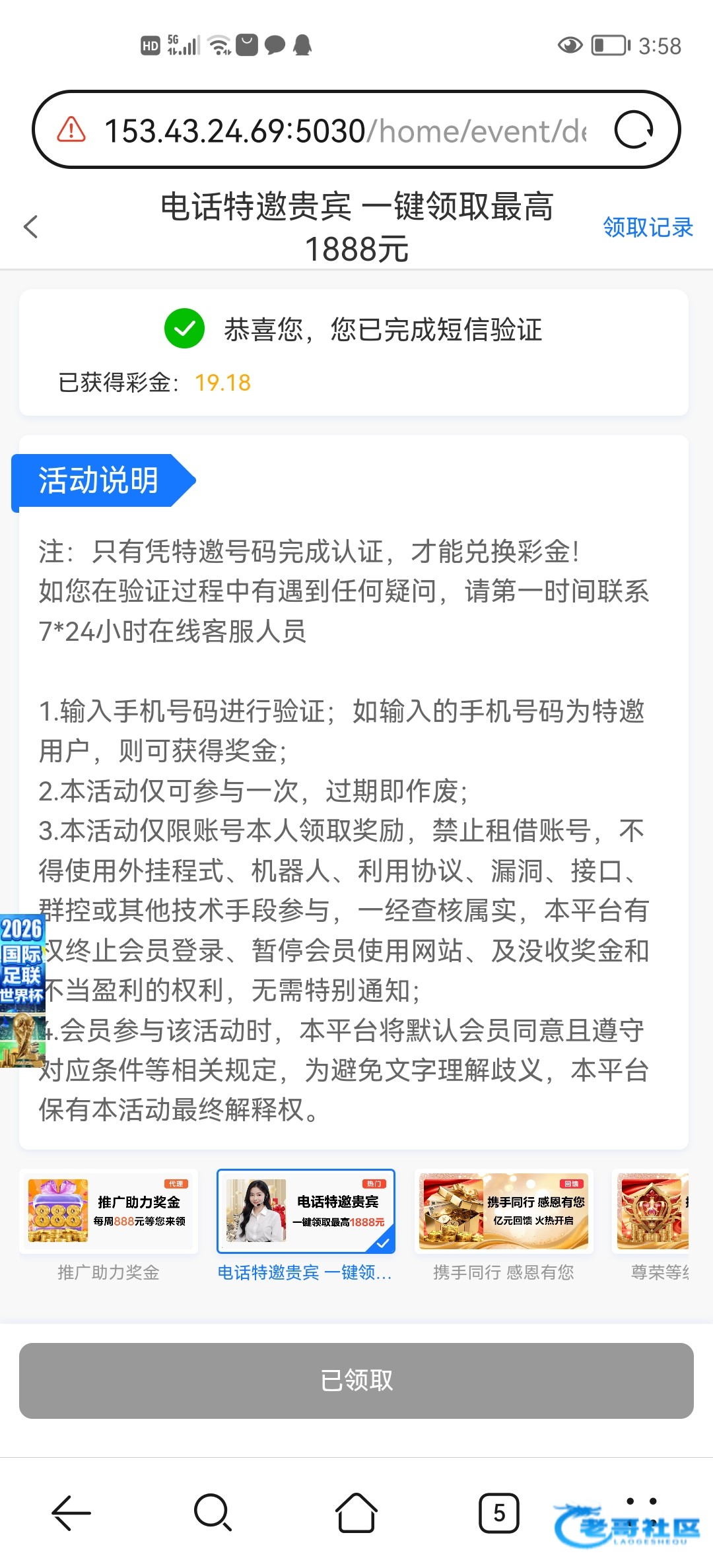Navigate back with the browser back arrow
Image resolution: width=713 pixels, height=1568 pixels.
(x=71, y=1512)
